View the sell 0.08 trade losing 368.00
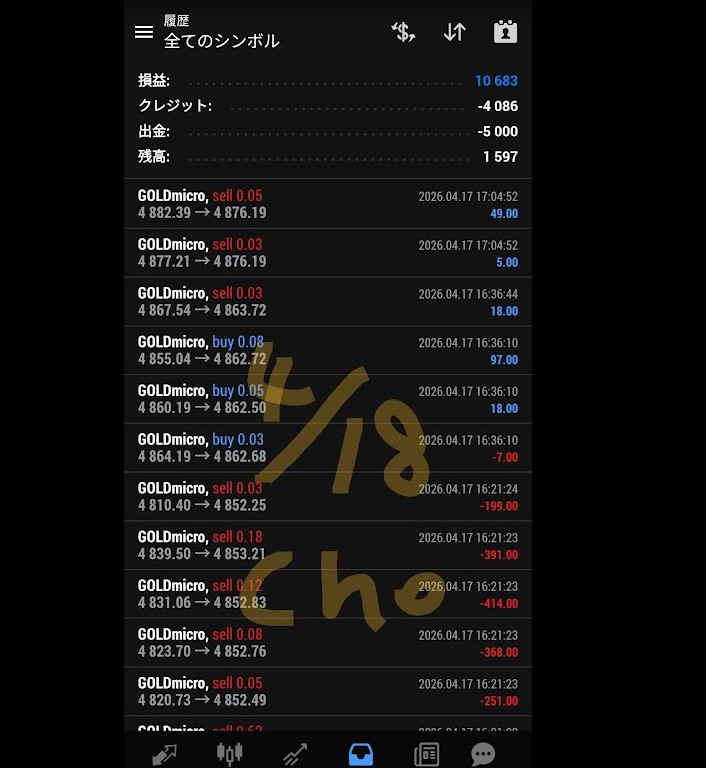Screen dimensions: 706x768 tap(328, 643)
